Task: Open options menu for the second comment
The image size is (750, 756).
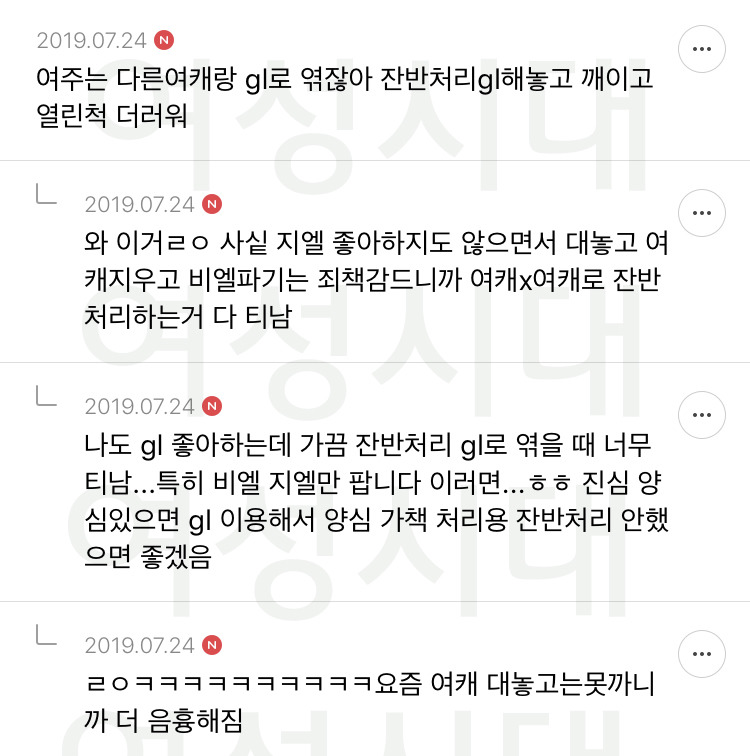Action: click(x=701, y=213)
